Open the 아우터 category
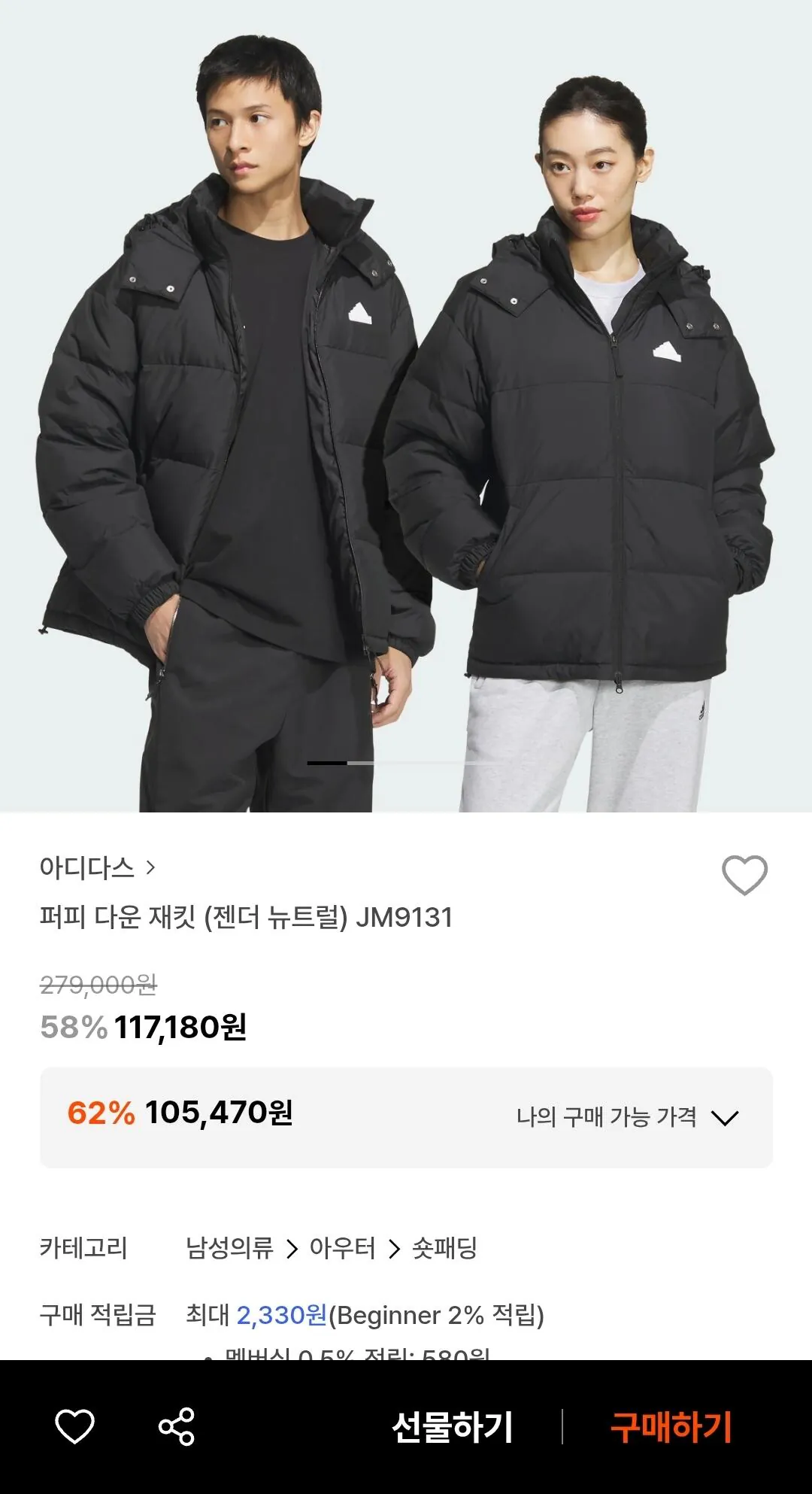The height and width of the screenshot is (1494, 812). pyautogui.click(x=342, y=1249)
